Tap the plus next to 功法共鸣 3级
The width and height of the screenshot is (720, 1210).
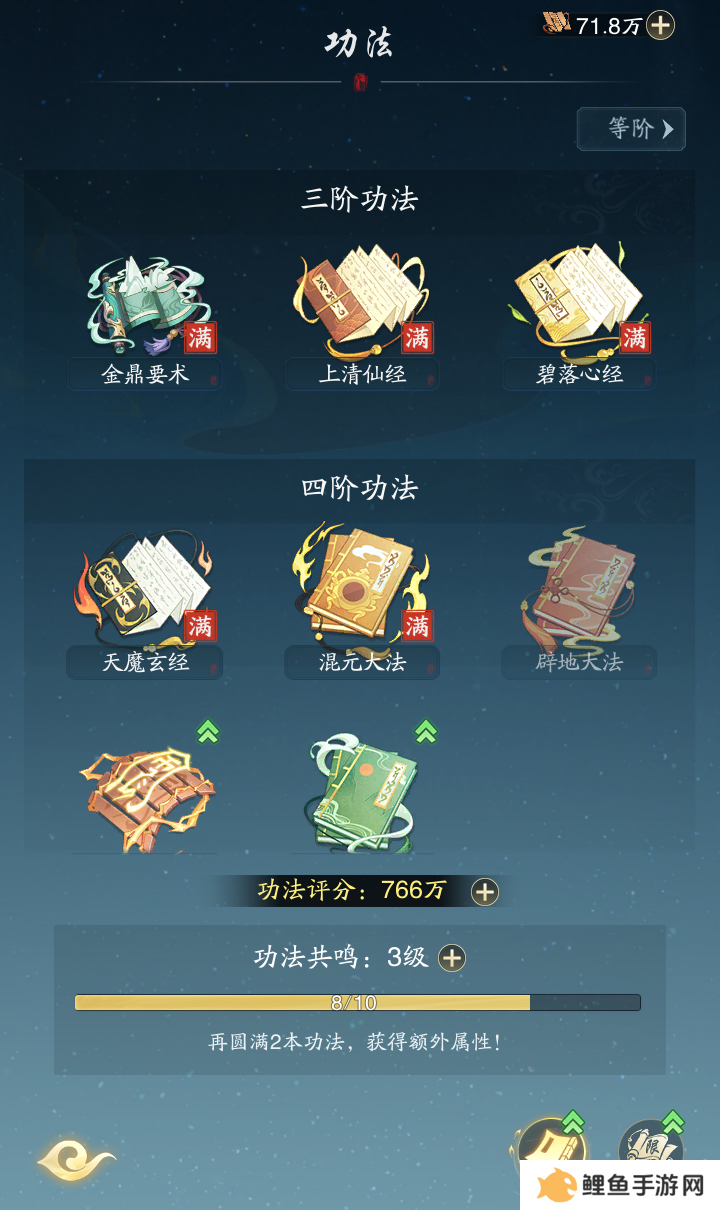coord(452,958)
